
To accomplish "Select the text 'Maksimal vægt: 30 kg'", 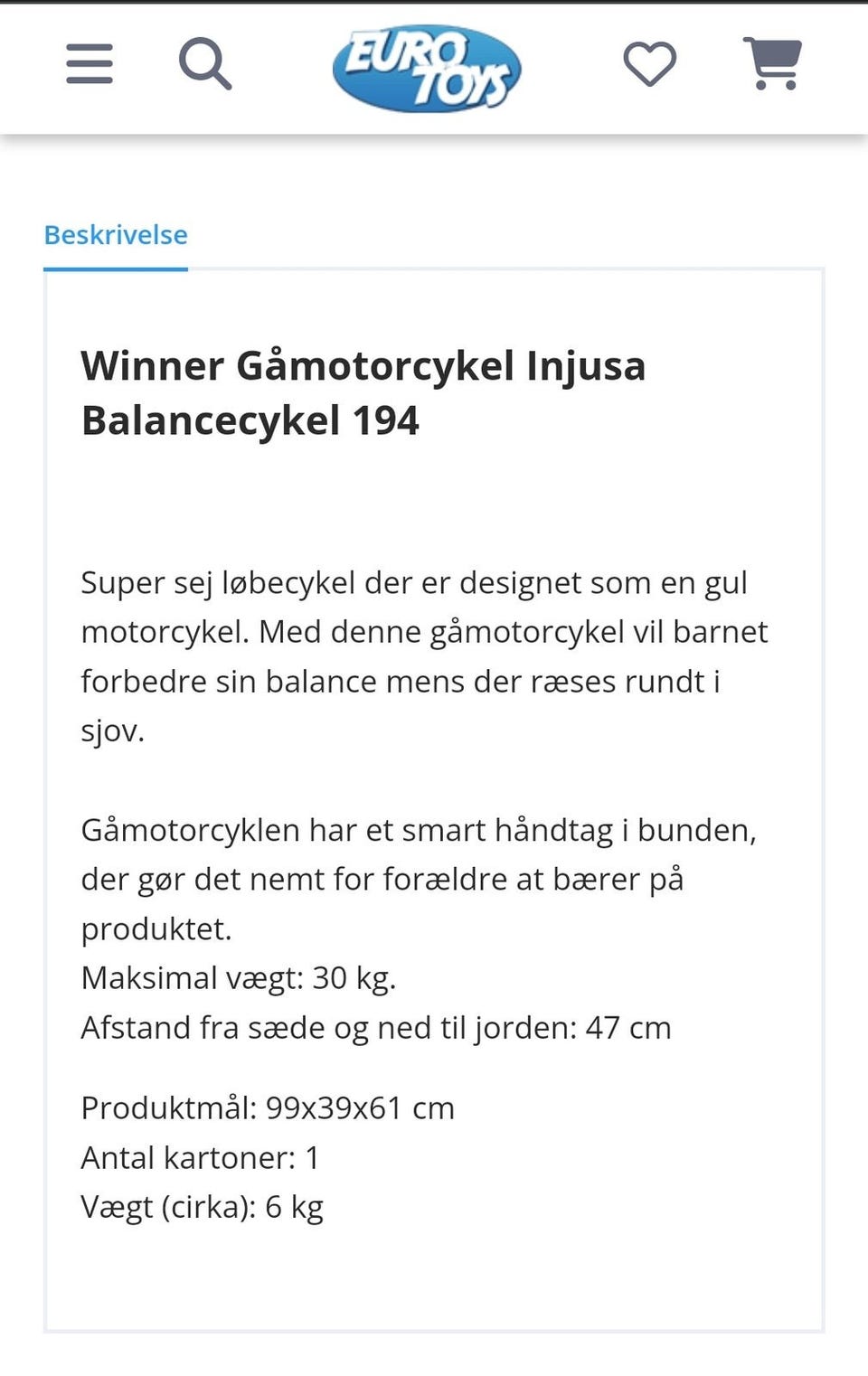I will (x=239, y=977).
